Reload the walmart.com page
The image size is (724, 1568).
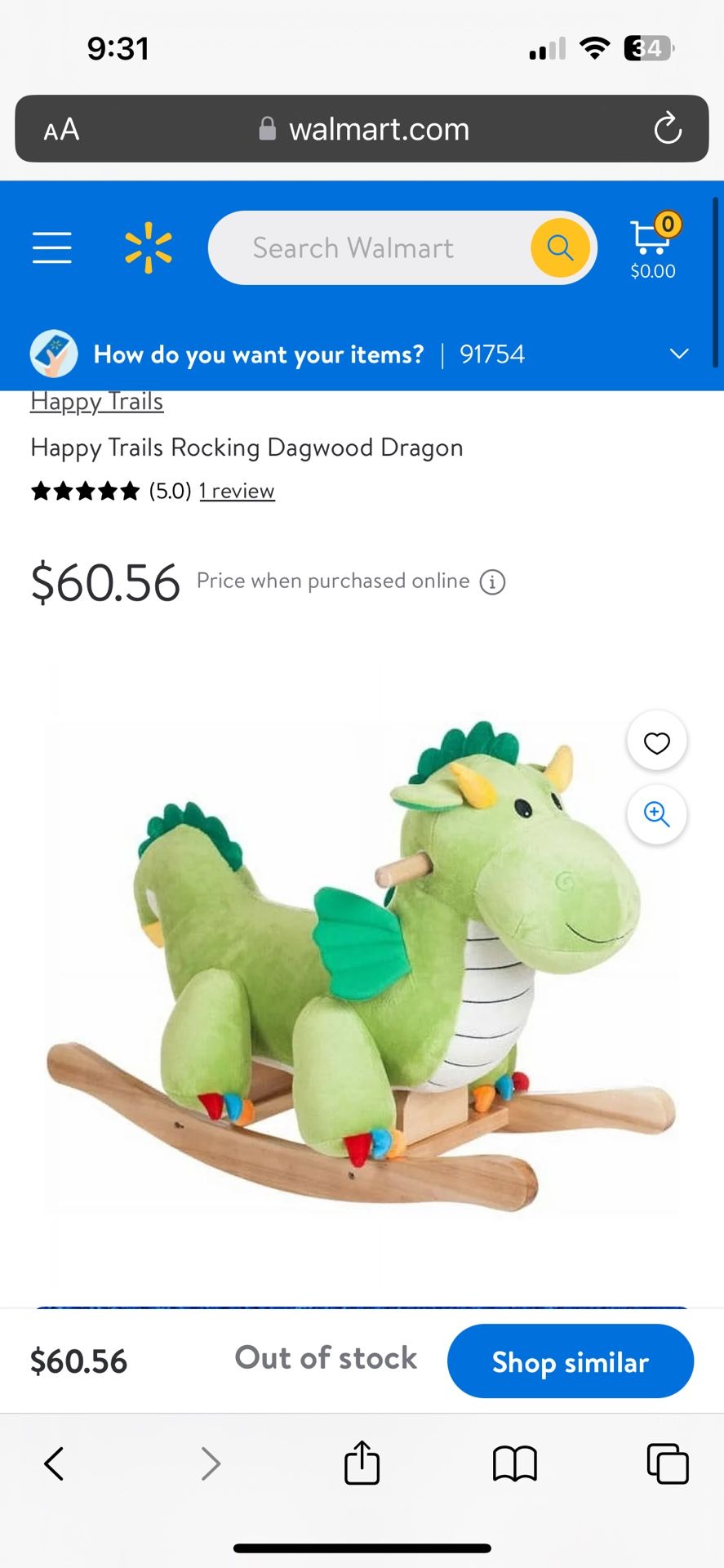tap(668, 128)
